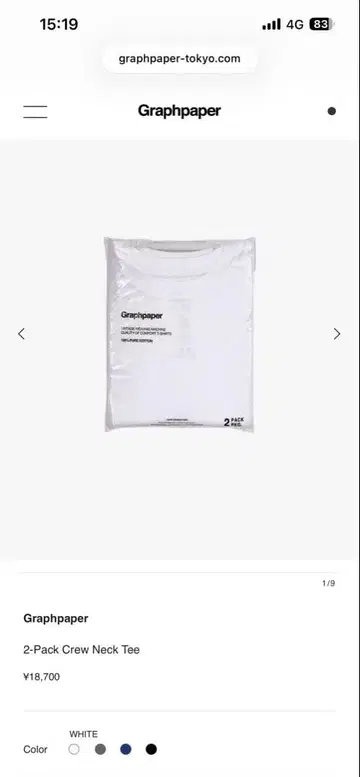360x777 pixels.
Task: Show the previous product image
Action: [x=21, y=334]
